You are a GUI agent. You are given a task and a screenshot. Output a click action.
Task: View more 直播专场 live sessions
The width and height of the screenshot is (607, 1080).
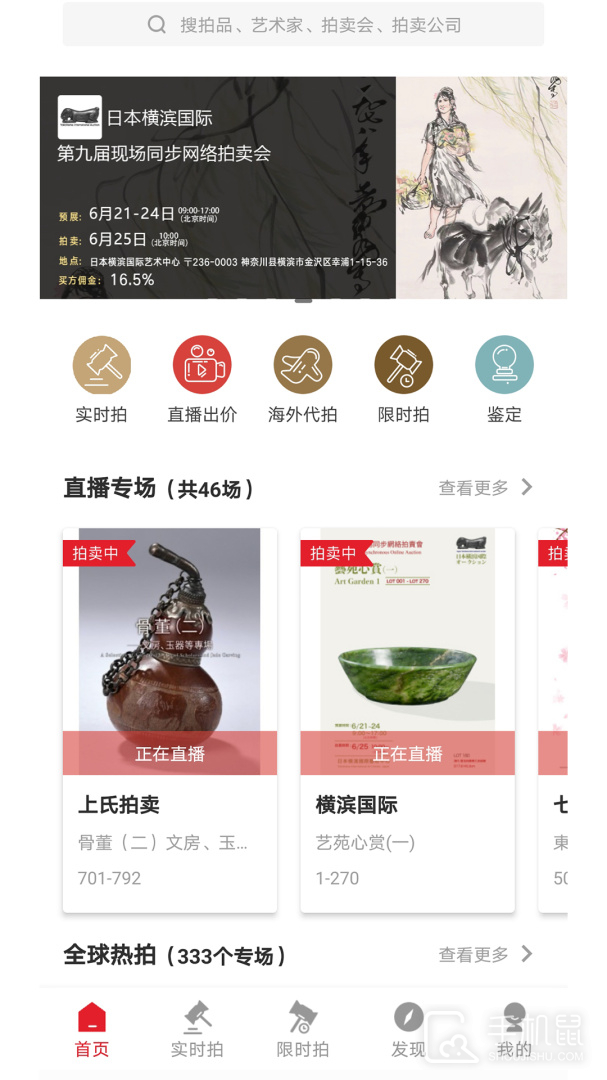486,488
